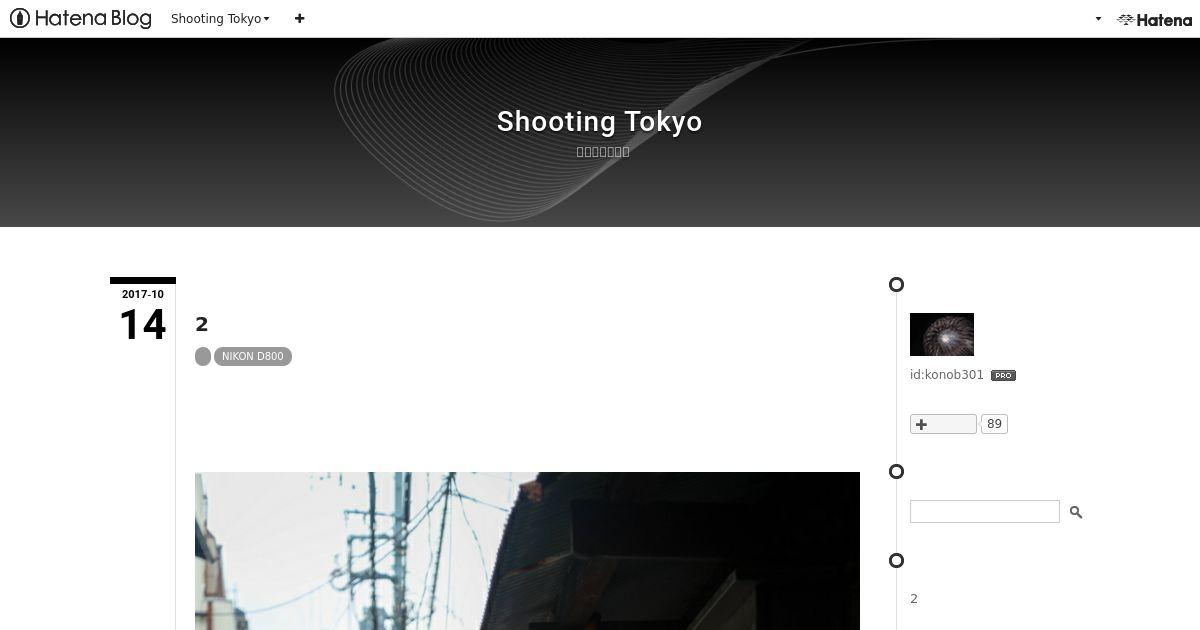This screenshot has width=1200, height=630.
Task: Open the id:konob301 profile link
Action: (x=946, y=375)
